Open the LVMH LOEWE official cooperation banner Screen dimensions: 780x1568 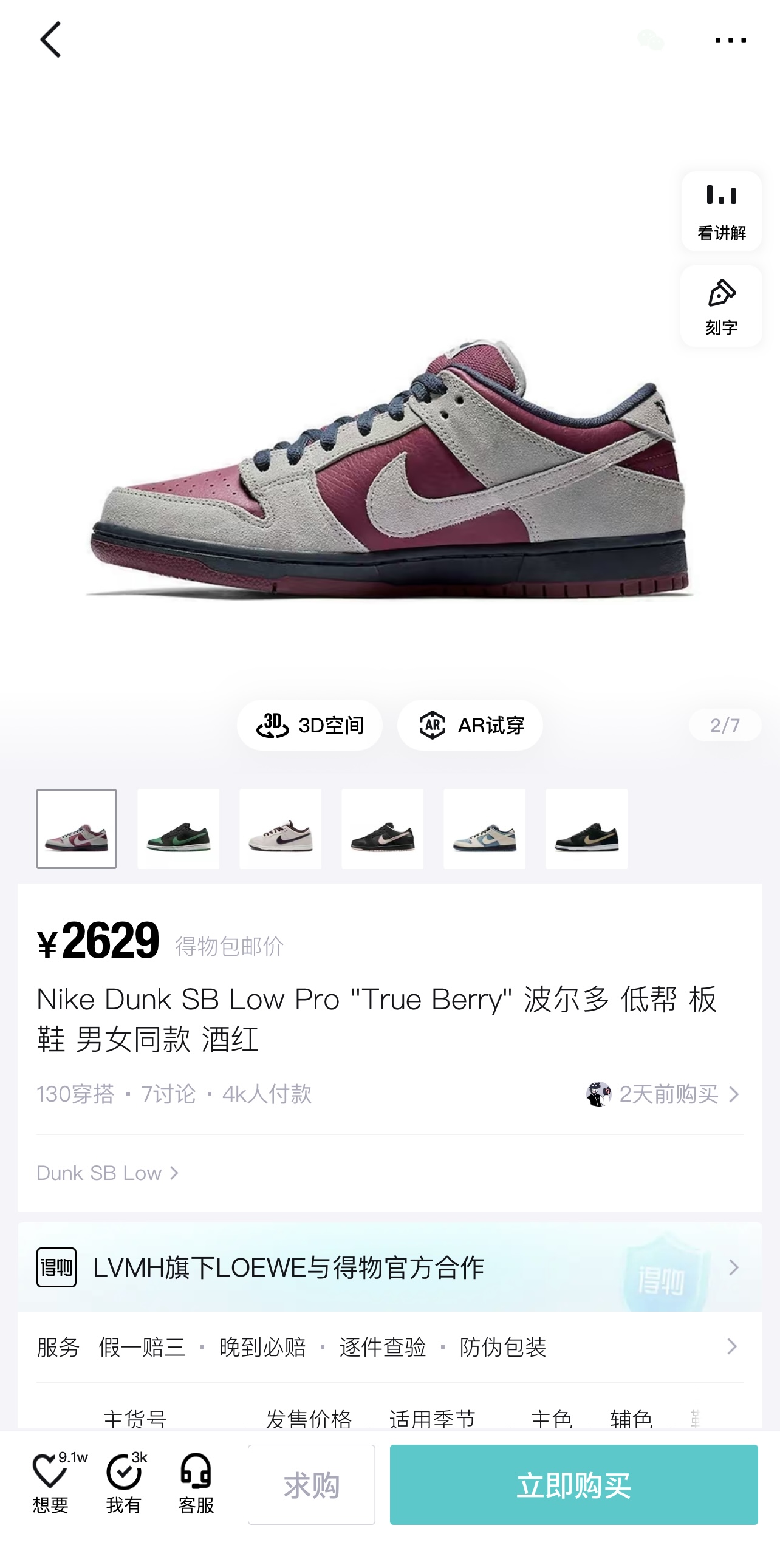389,1267
